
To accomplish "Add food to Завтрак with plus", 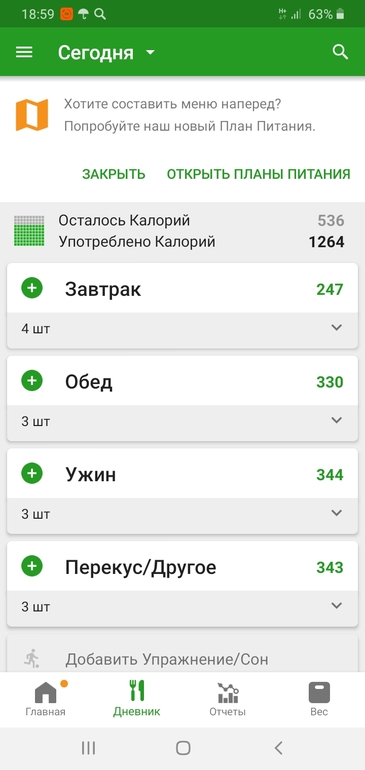I will [32, 288].
